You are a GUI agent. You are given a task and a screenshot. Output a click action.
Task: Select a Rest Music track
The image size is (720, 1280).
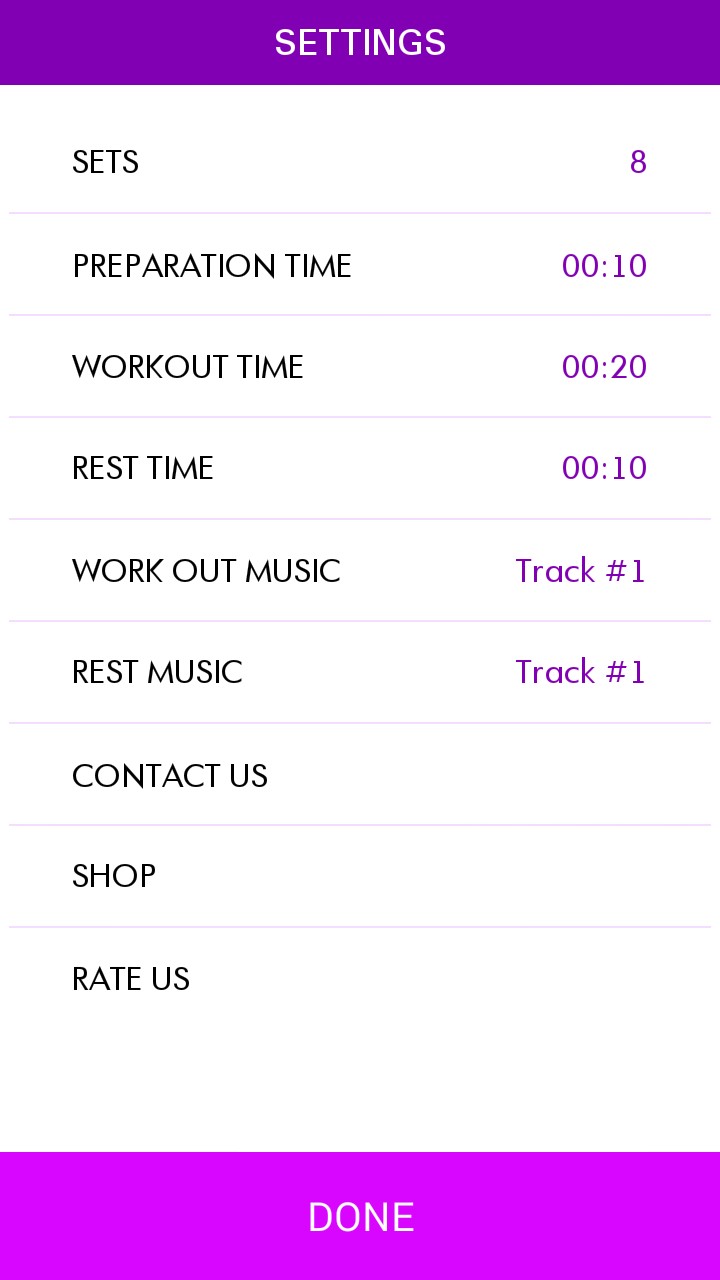(360, 672)
